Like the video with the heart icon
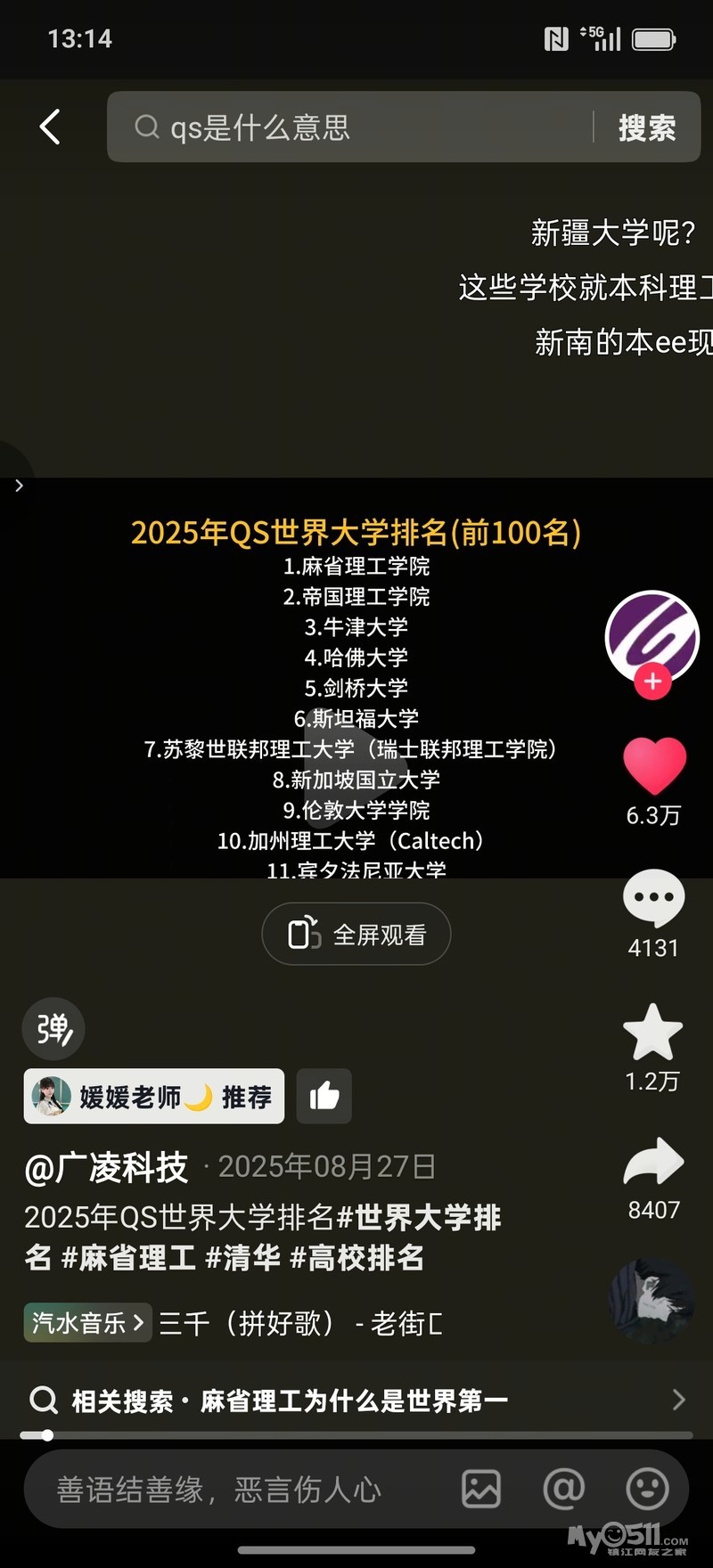The height and width of the screenshot is (1568, 713). tap(653, 764)
